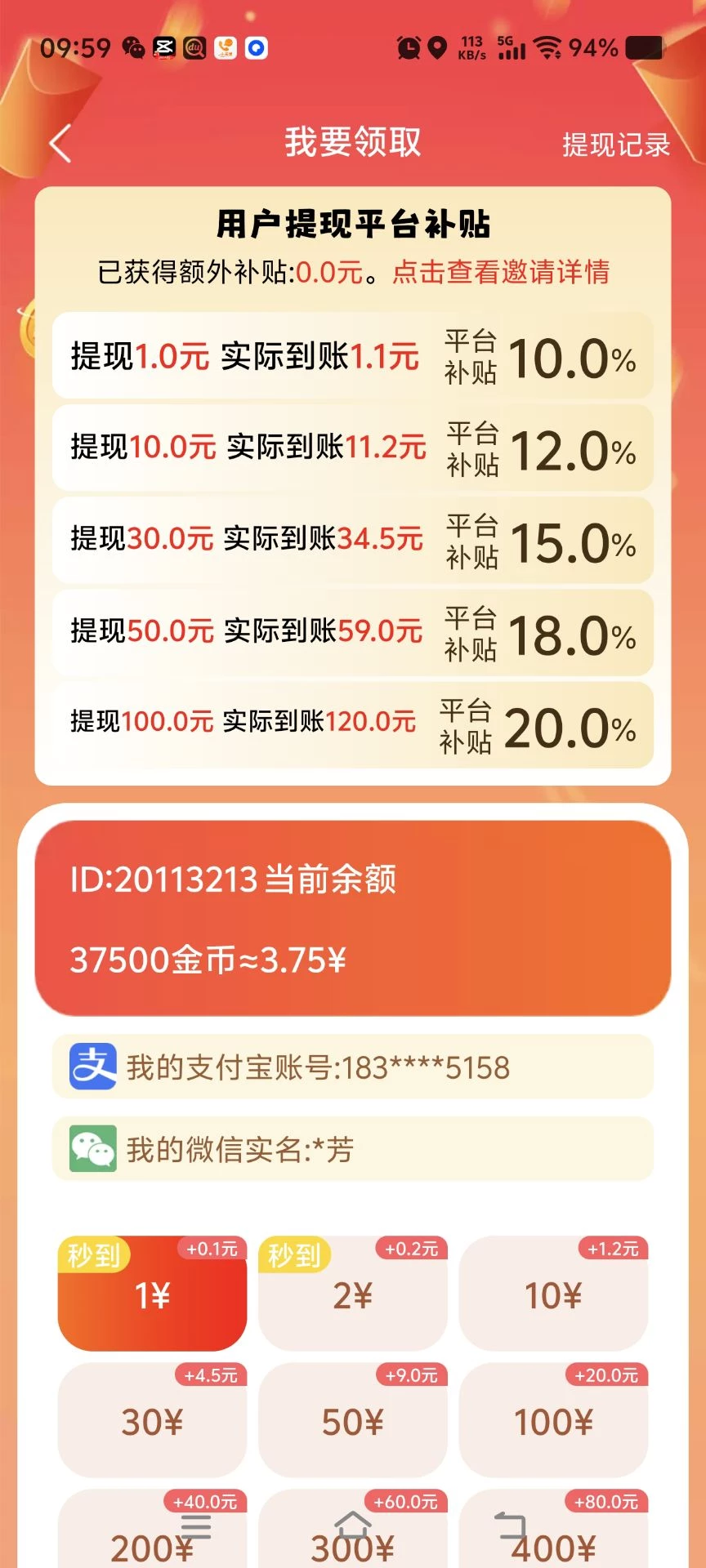This screenshot has height=1568, width=706.
Task: Select the 2¥ withdrawal amount
Action: pyautogui.click(x=353, y=1295)
